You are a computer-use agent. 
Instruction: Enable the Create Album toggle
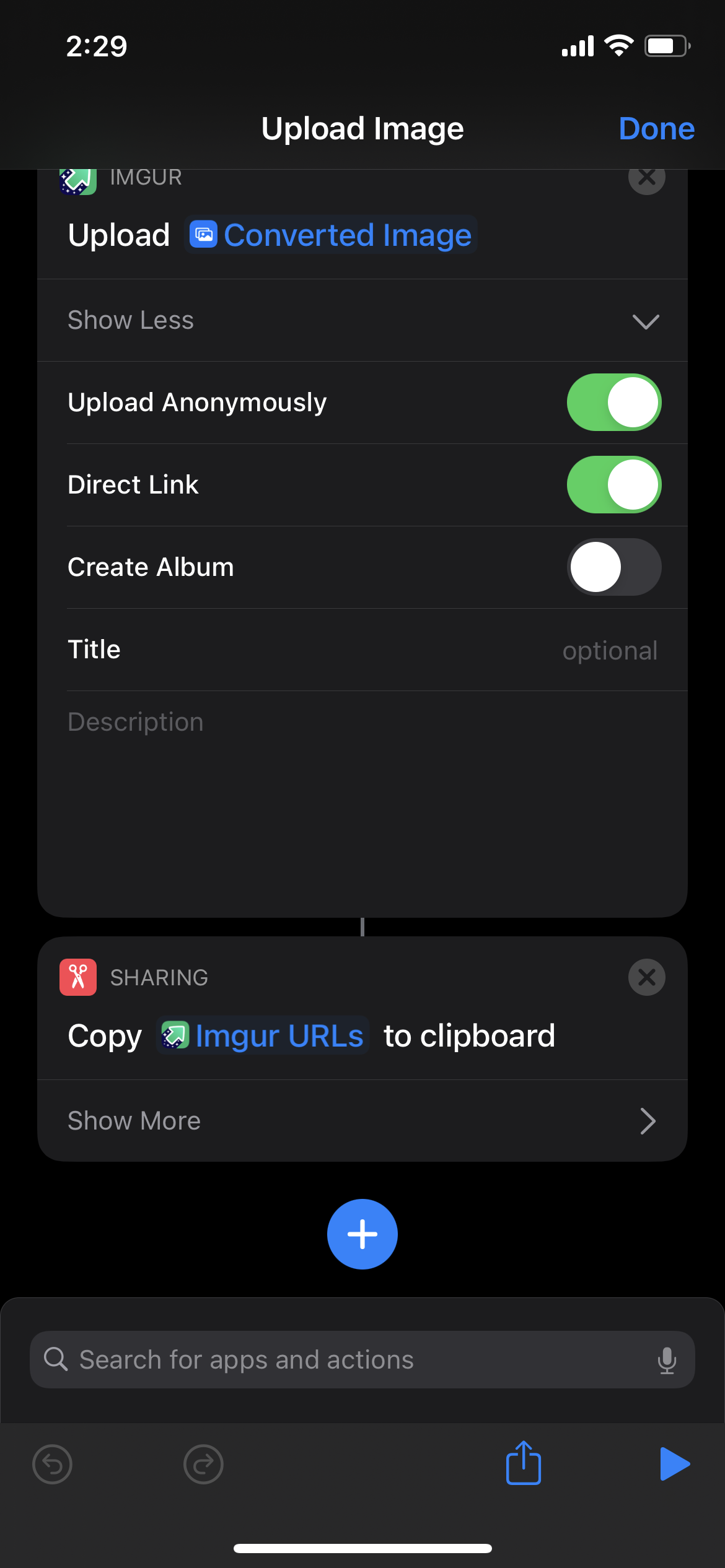[614, 567]
